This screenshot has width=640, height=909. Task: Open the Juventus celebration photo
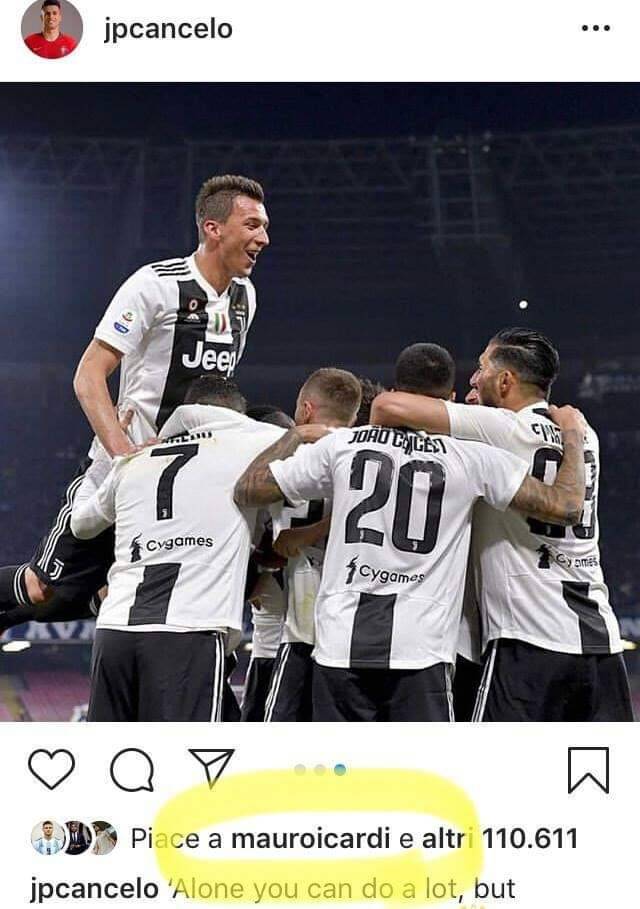pos(320,400)
